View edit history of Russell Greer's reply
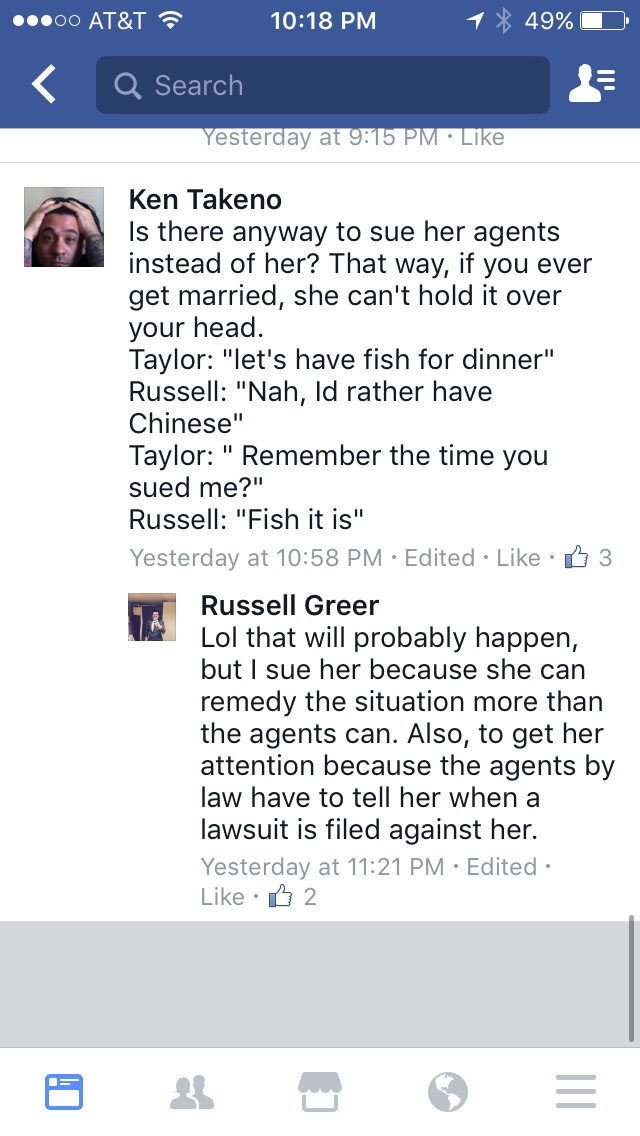Viewport: 640px width, 1136px height. (x=502, y=866)
